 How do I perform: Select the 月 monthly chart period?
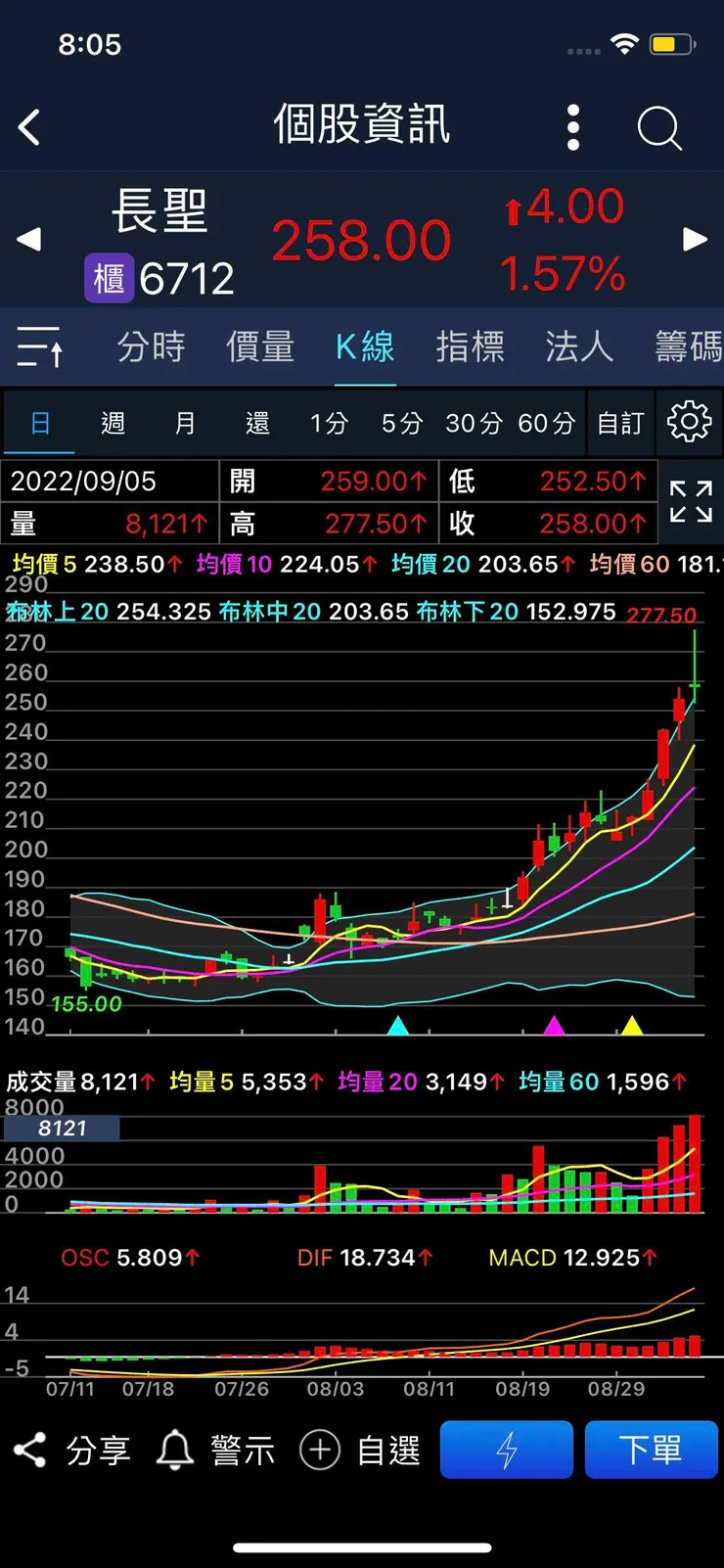click(x=185, y=423)
